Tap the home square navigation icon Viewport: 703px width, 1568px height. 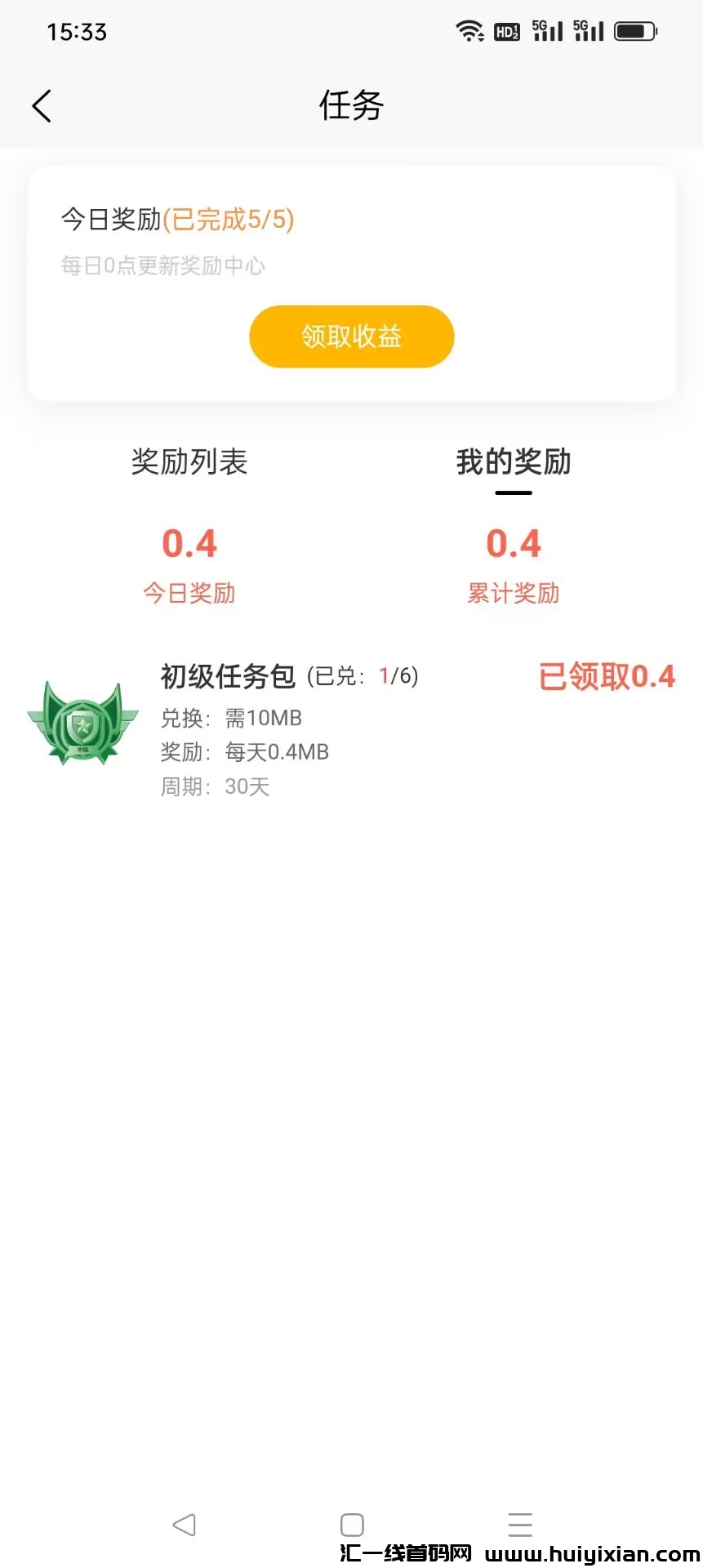coord(351,1524)
